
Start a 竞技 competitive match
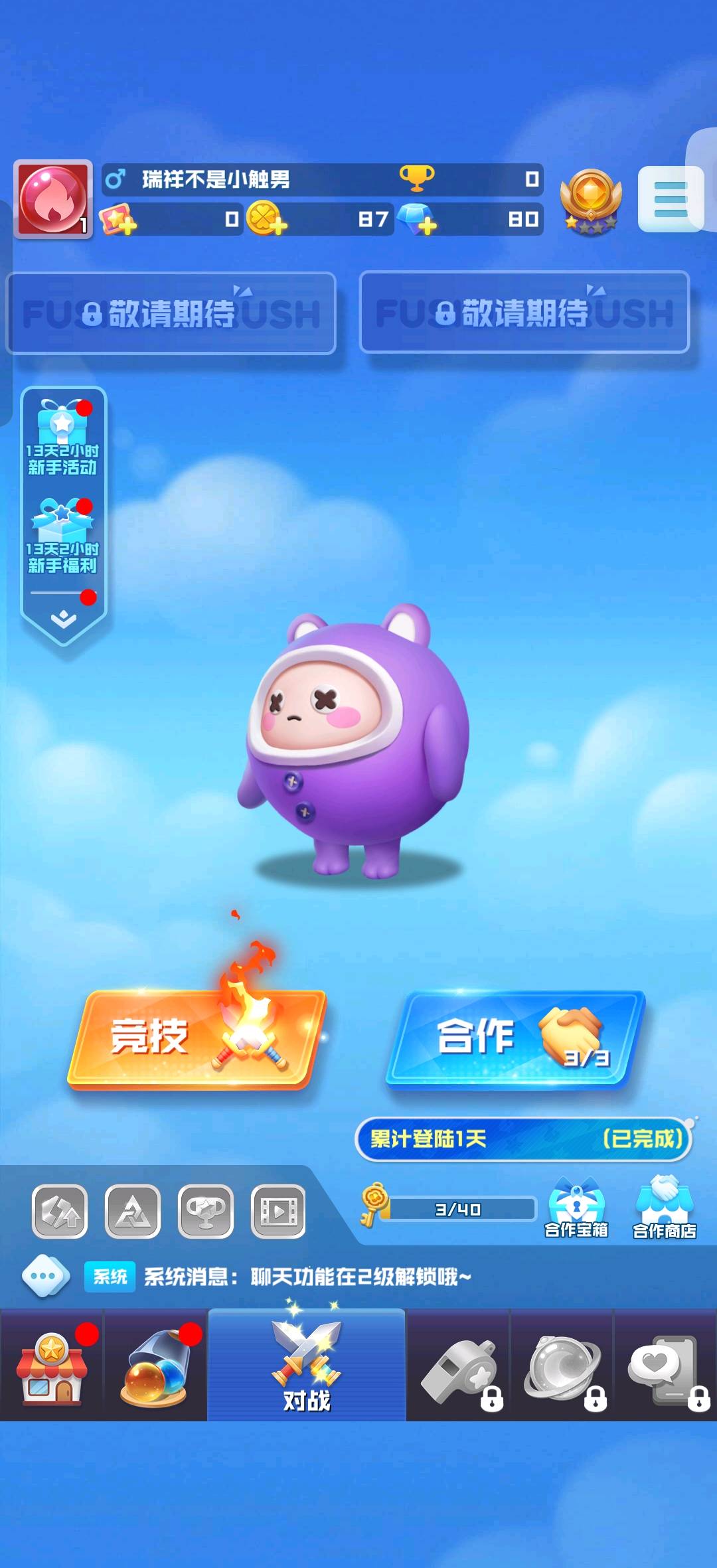tap(197, 1038)
